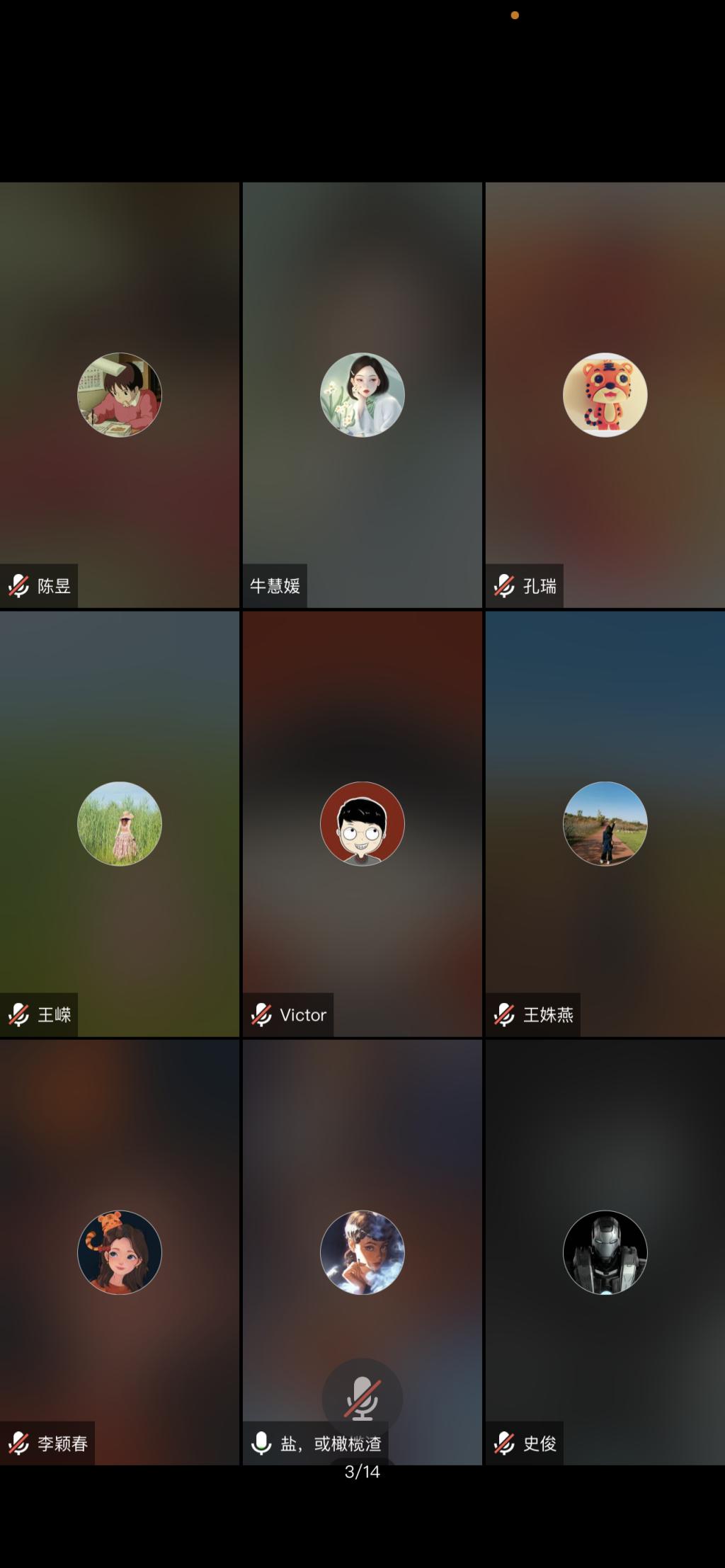Screen dimensions: 725x1568
Task: Open 史俊's participant tile
Action: tap(605, 1252)
